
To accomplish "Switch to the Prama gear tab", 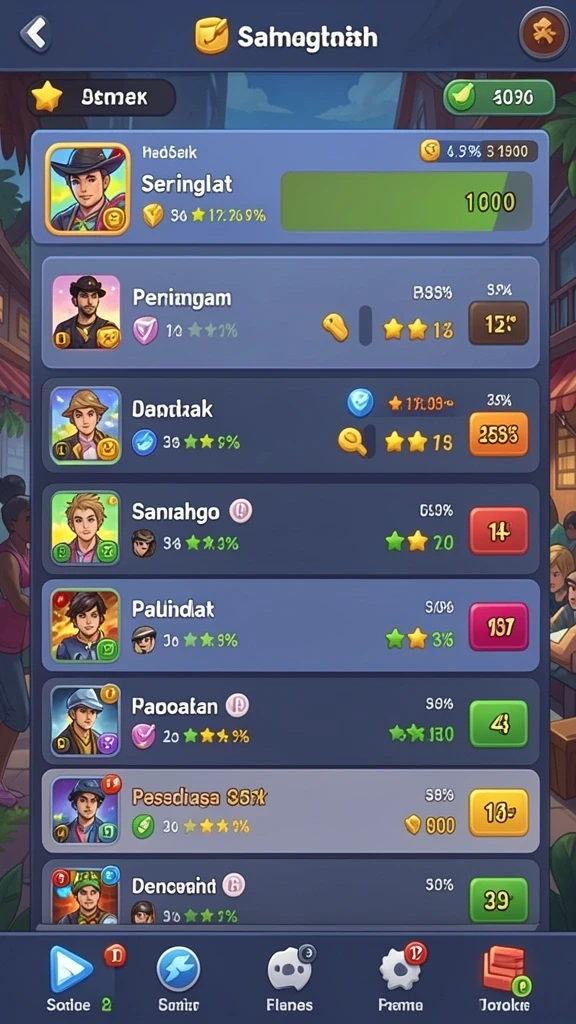I will point(400,976).
